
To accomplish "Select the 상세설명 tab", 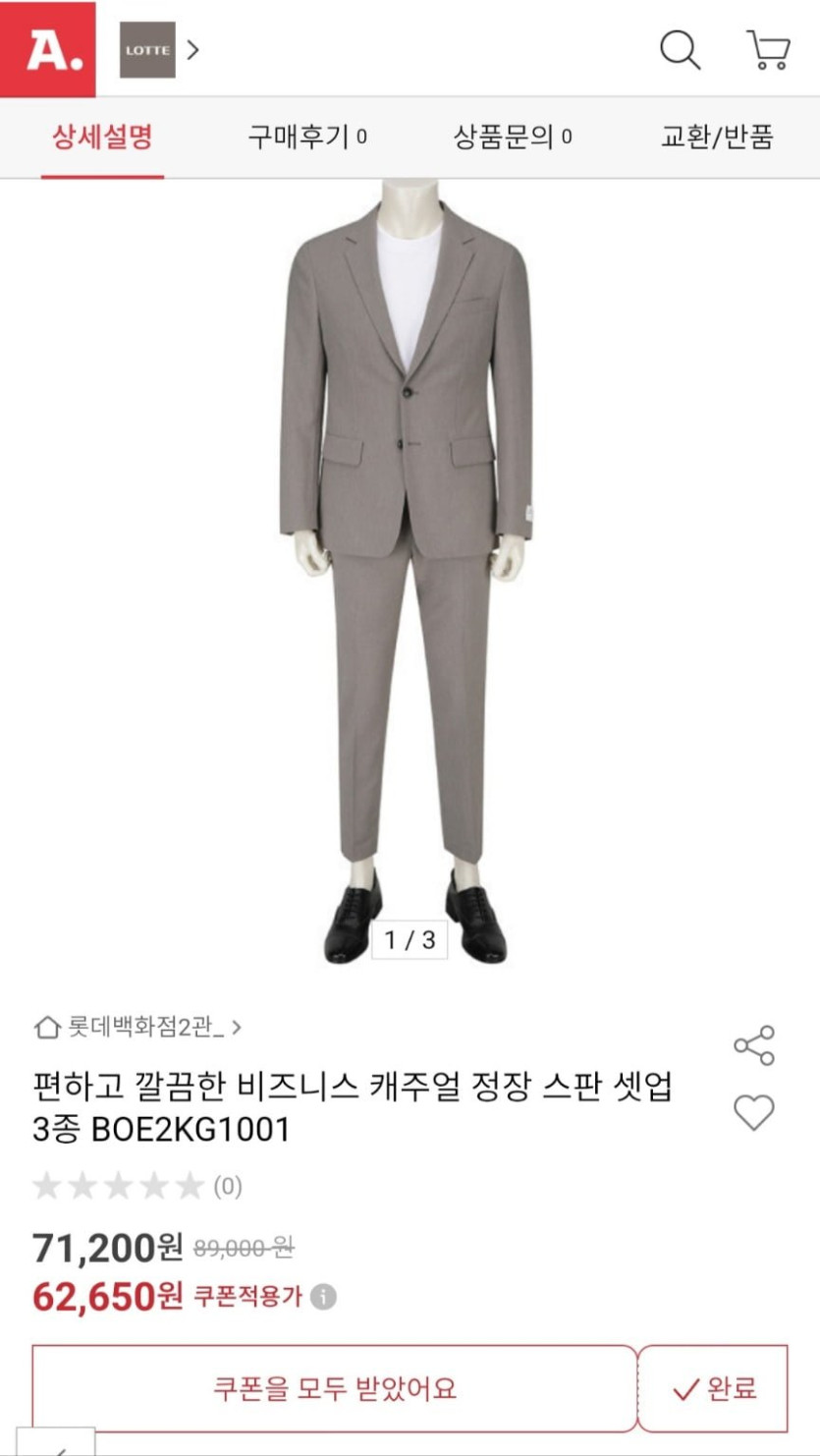I will 102,137.
